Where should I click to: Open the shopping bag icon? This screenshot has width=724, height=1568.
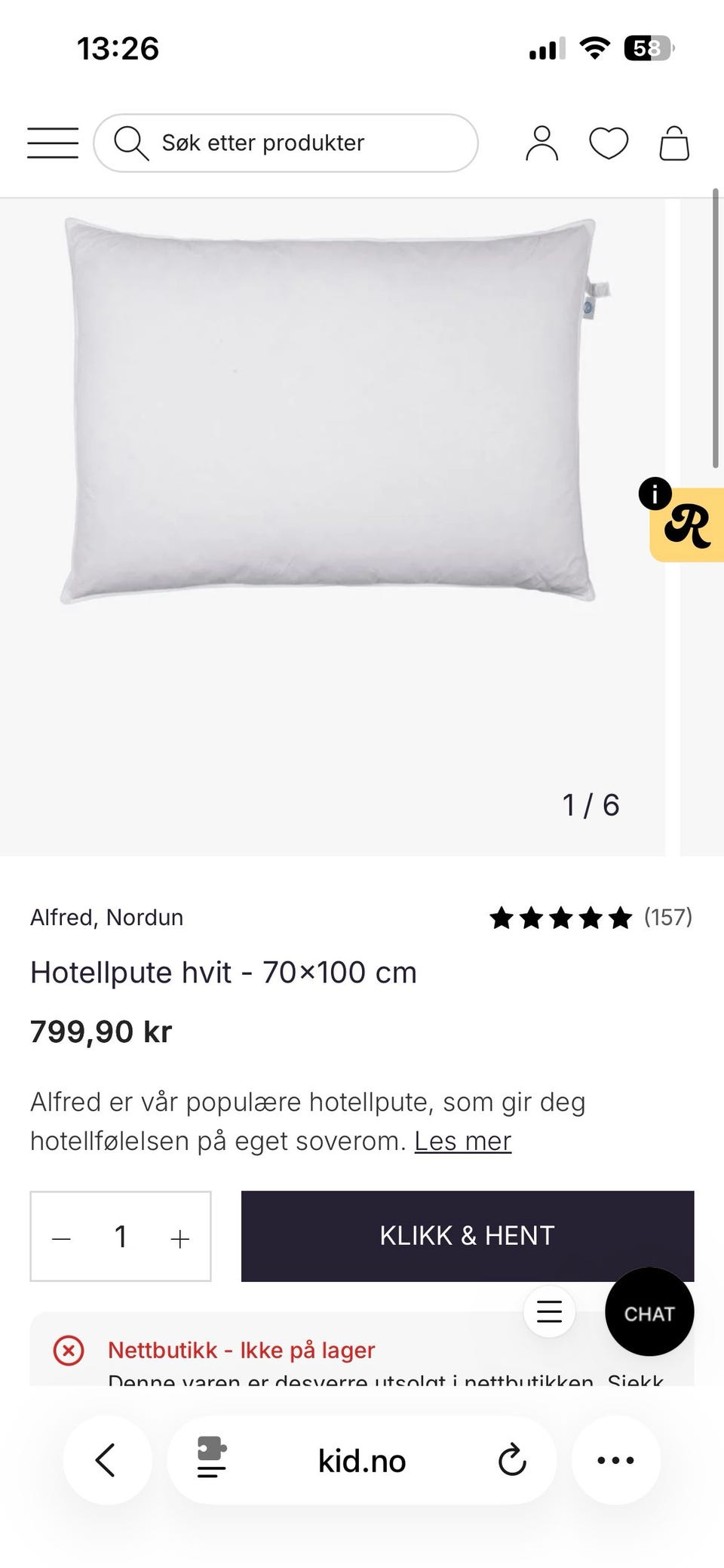click(674, 143)
